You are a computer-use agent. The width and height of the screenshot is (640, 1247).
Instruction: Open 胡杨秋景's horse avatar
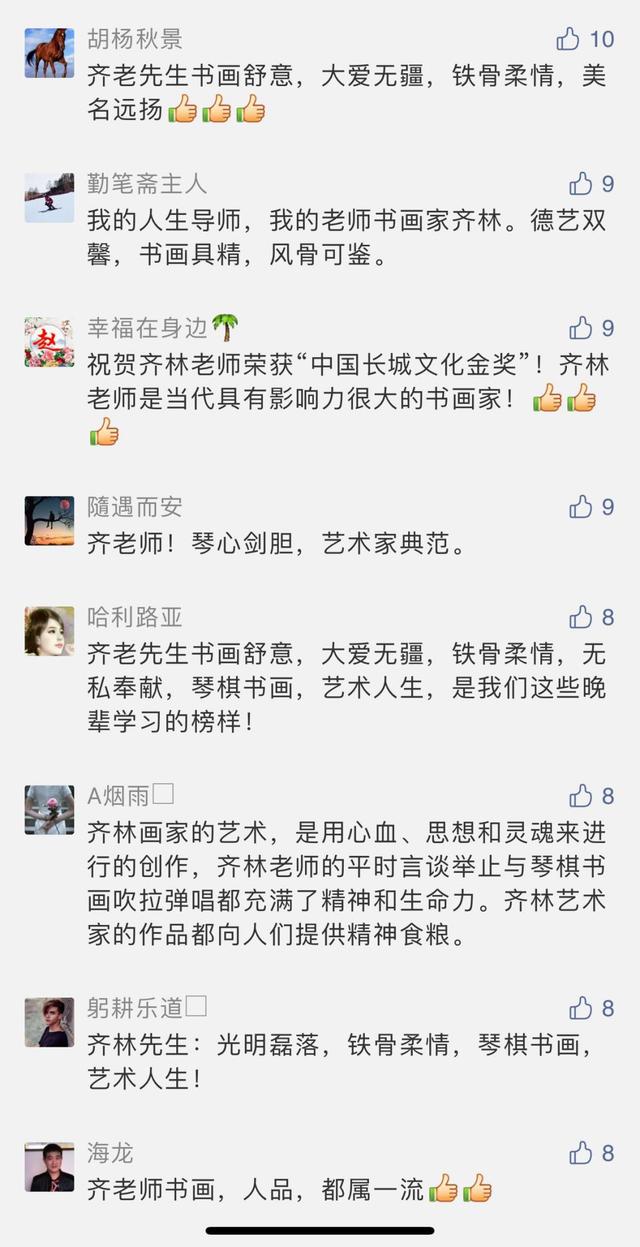point(49,53)
